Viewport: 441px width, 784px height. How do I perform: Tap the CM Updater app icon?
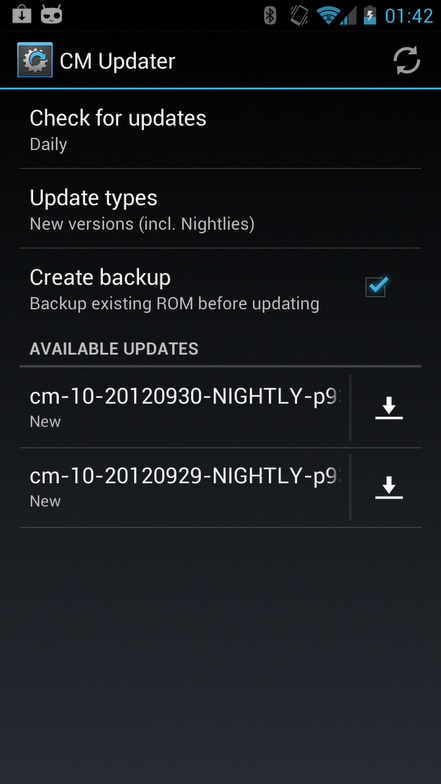click(x=34, y=60)
